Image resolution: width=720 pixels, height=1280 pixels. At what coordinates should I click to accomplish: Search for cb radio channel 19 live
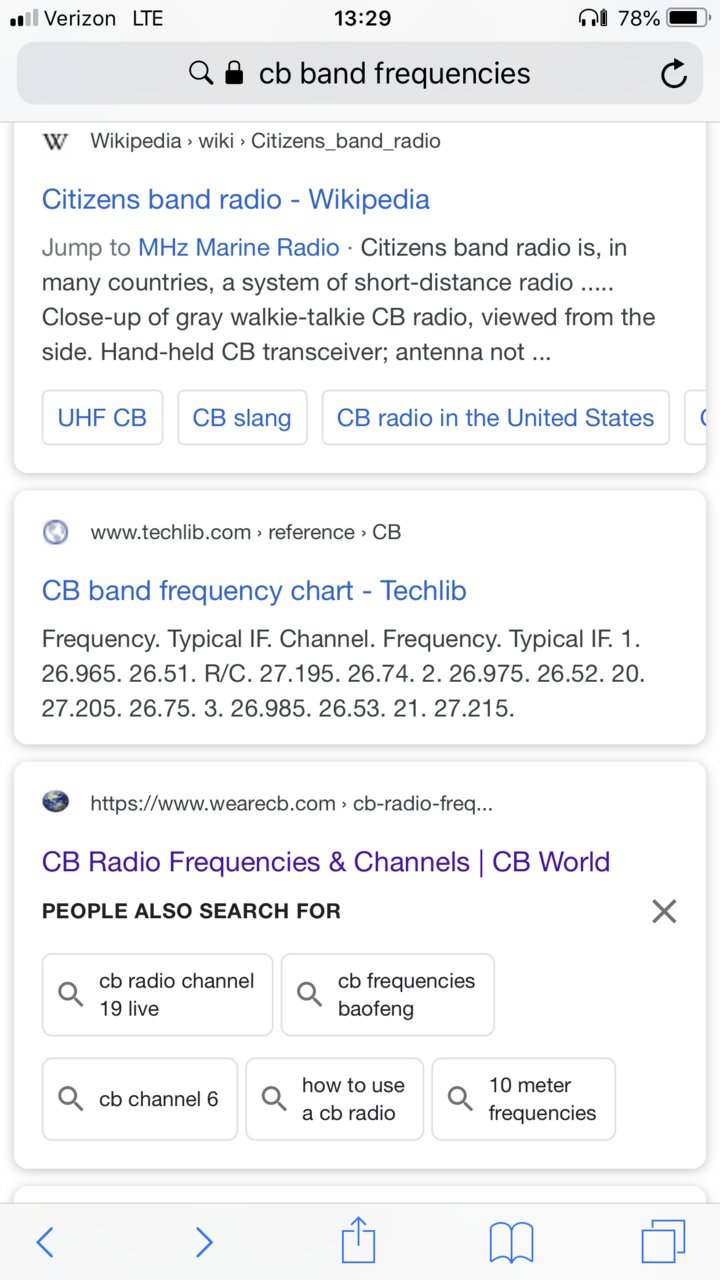click(x=157, y=995)
